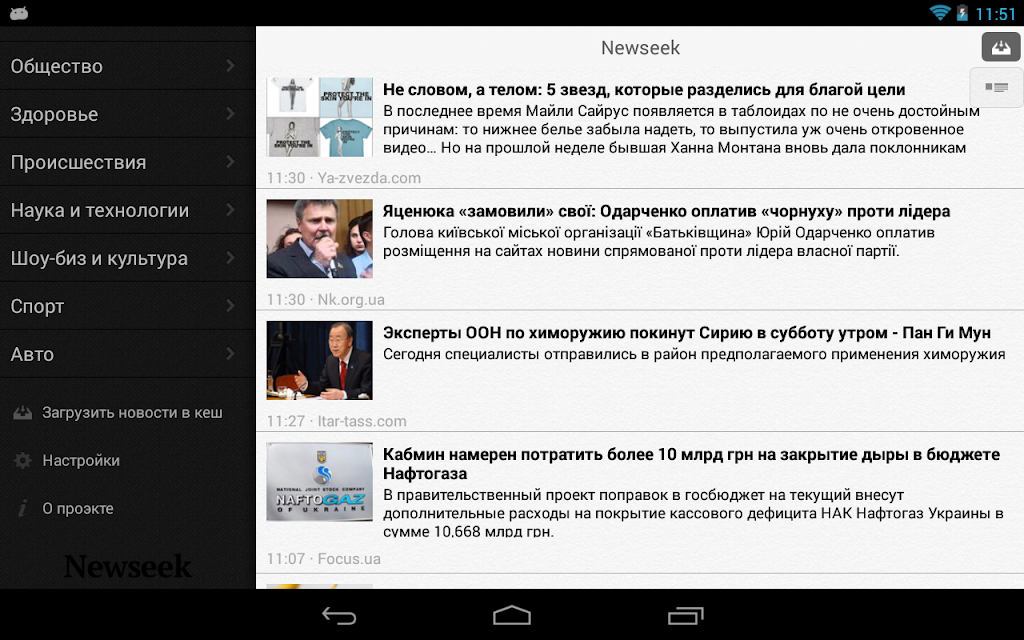Read the Яценюка «замовили» свої article
The height and width of the screenshot is (640, 1024).
point(666,212)
